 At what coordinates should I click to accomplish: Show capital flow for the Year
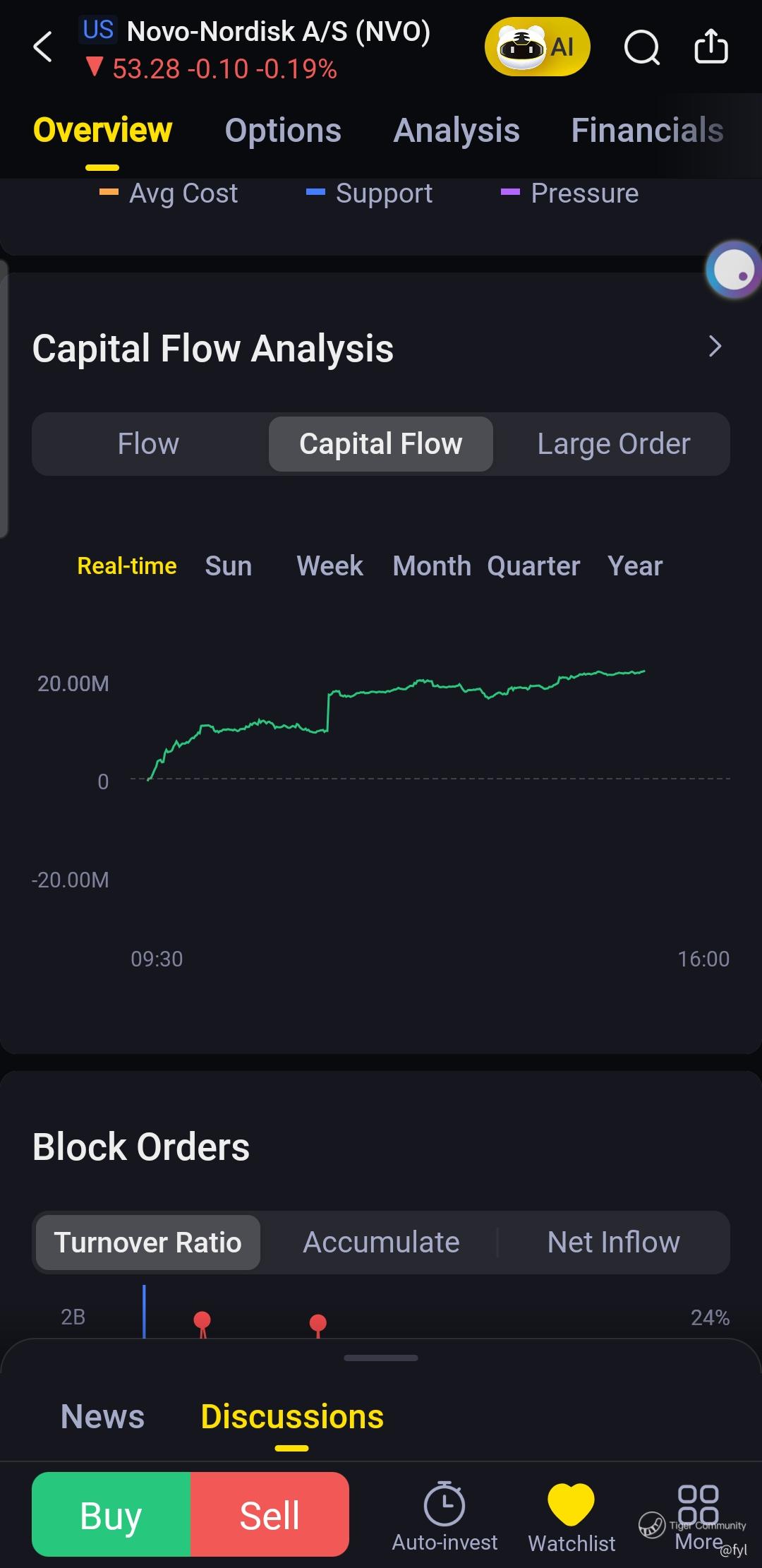(635, 566)
